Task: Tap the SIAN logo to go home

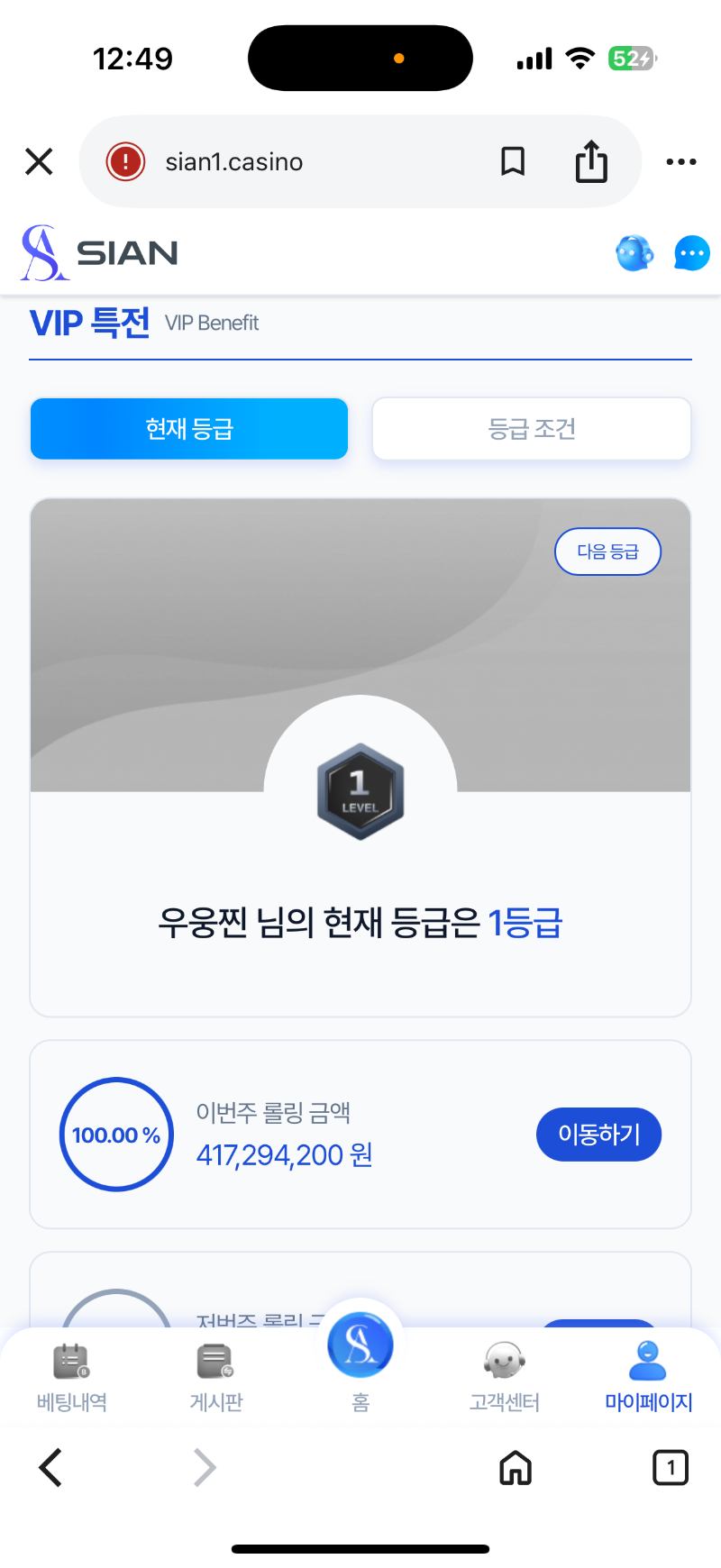Action: 100,253
